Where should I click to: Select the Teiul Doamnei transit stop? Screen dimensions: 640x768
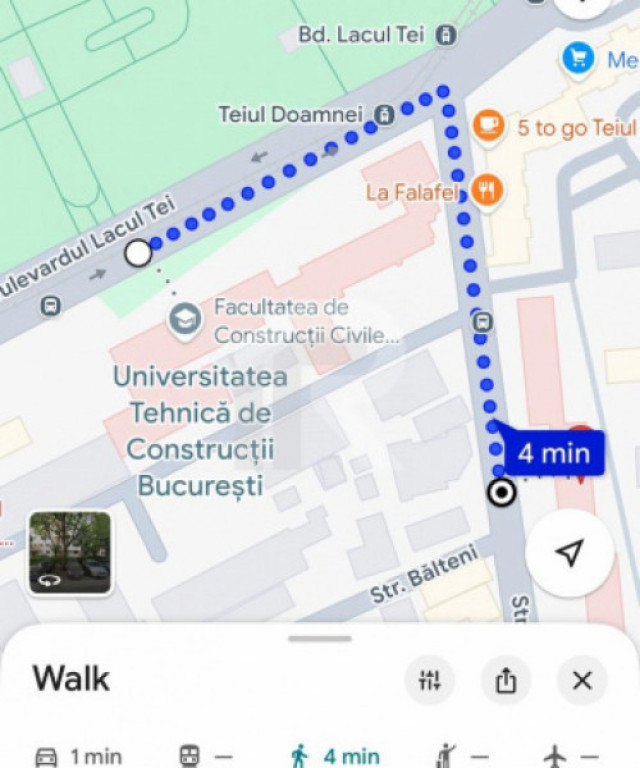384,114
